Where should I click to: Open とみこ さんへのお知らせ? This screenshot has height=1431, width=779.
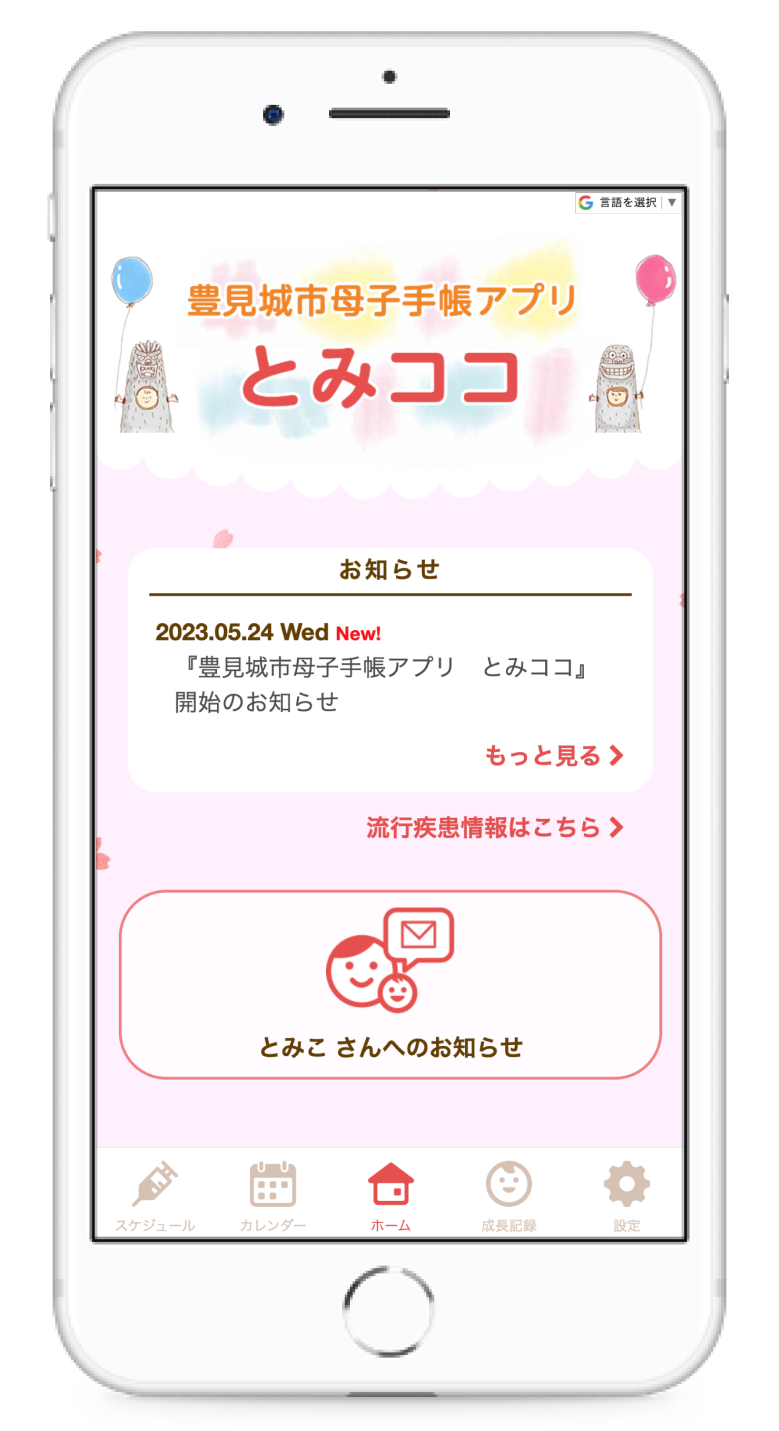[x=390, y=984]
